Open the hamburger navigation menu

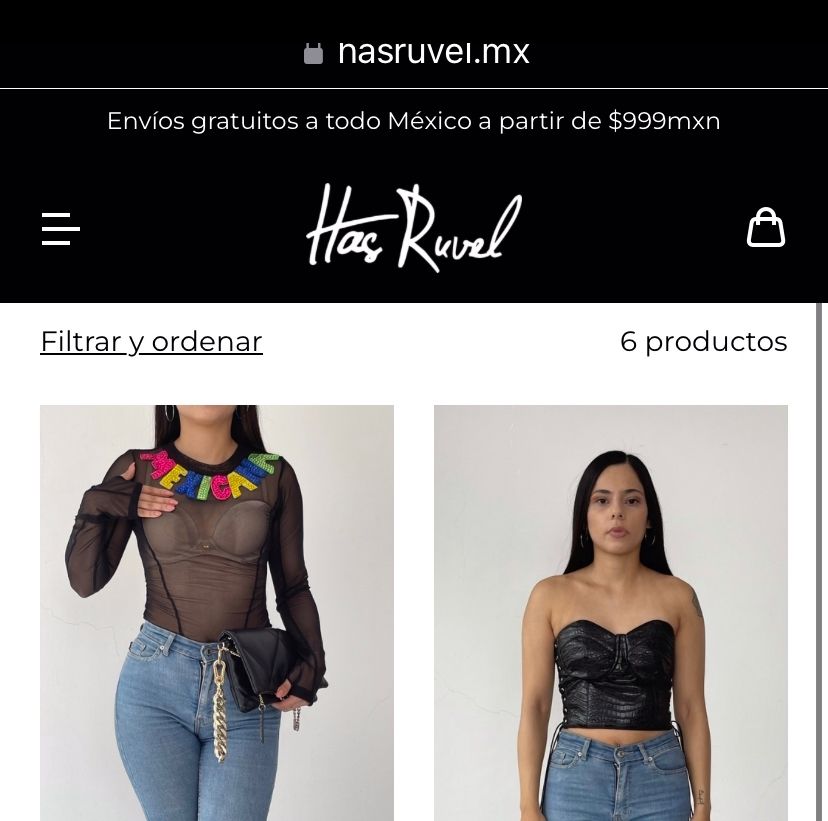(61, 228)
